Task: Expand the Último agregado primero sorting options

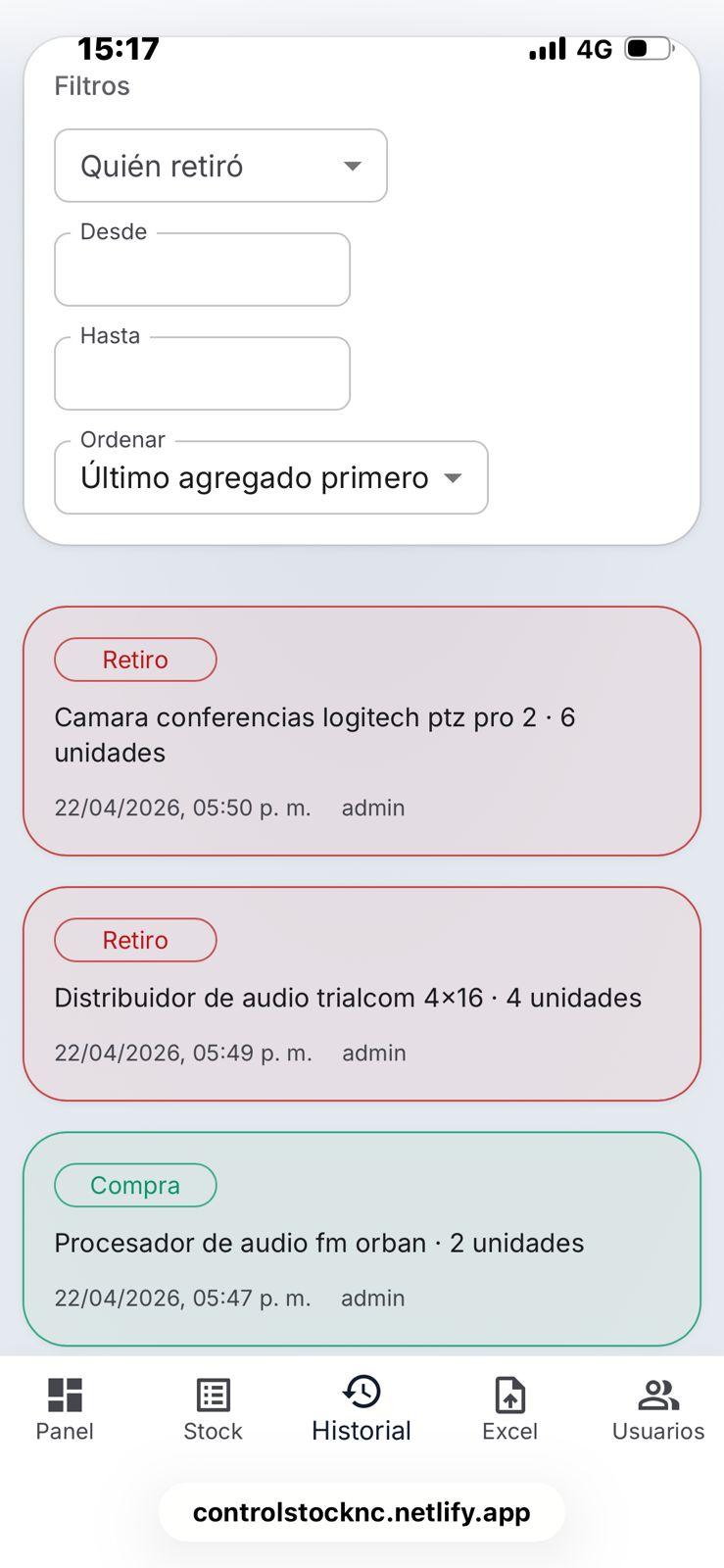Action: 270,478
